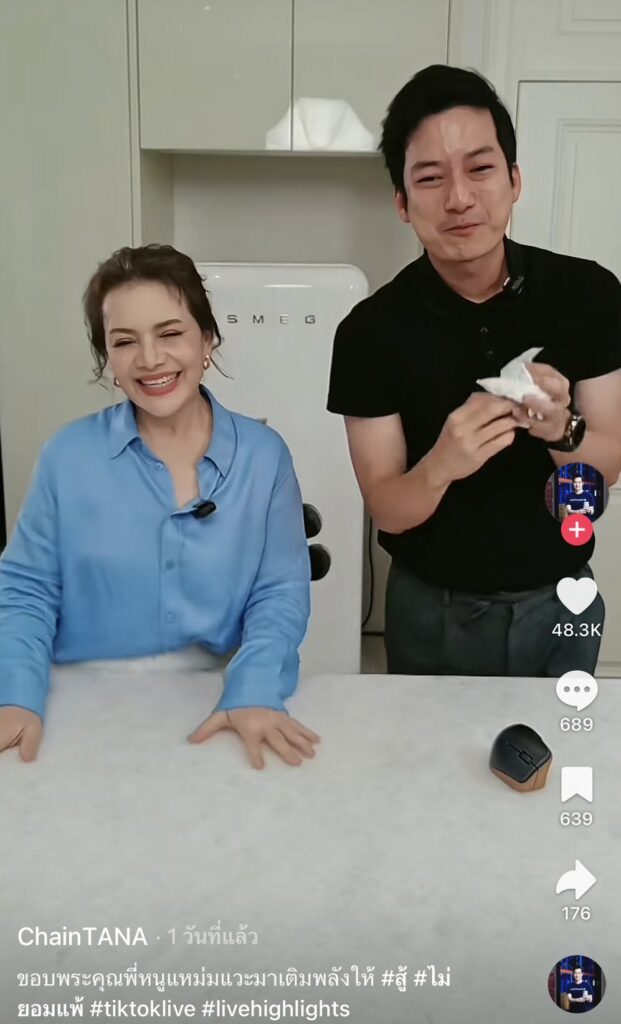Viewport: 621px width, 1024px height.
Task: Share this video using the arrow icon
Action: pos(576,880)
